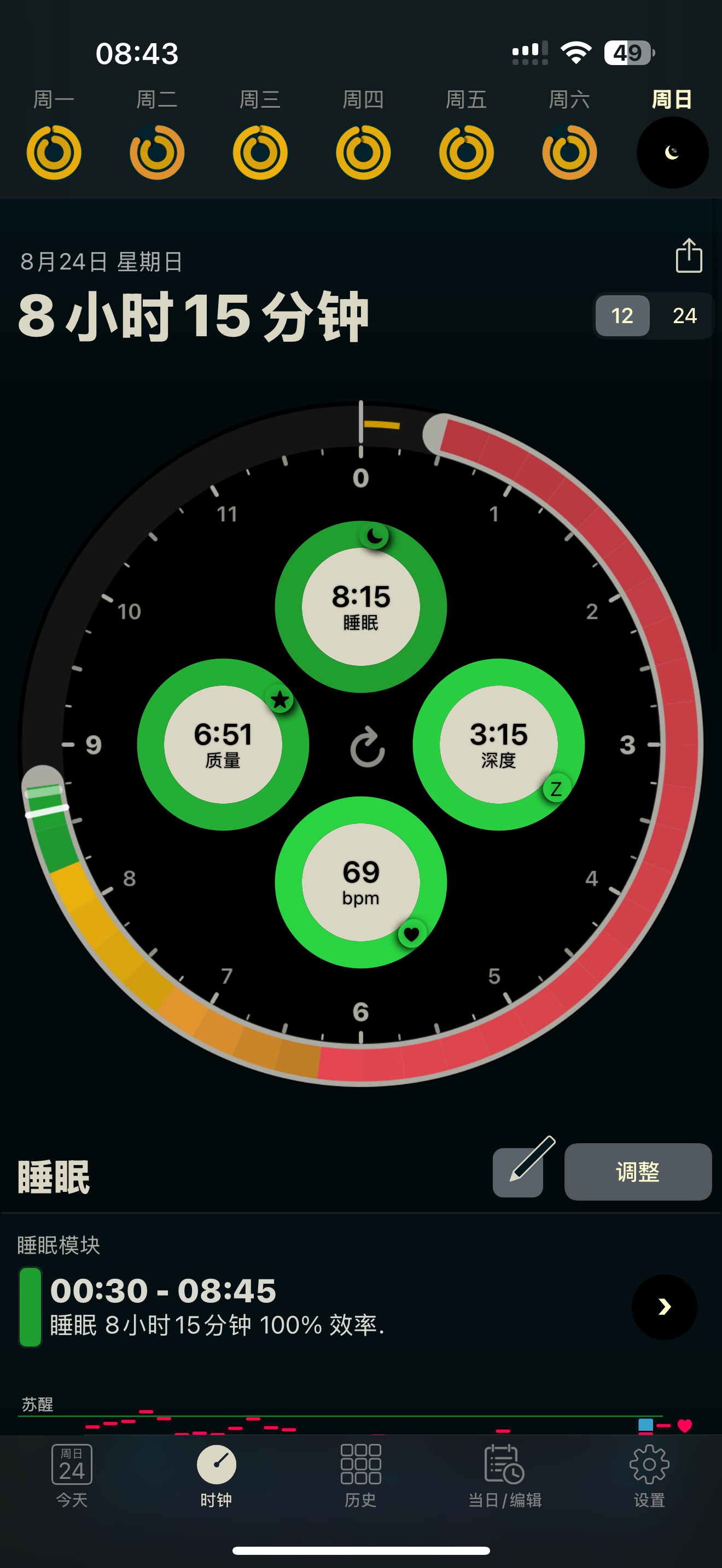The width and height of the screenshot is (722, 1568).
Task: Share the sleep report
Action: coord(689,256)
